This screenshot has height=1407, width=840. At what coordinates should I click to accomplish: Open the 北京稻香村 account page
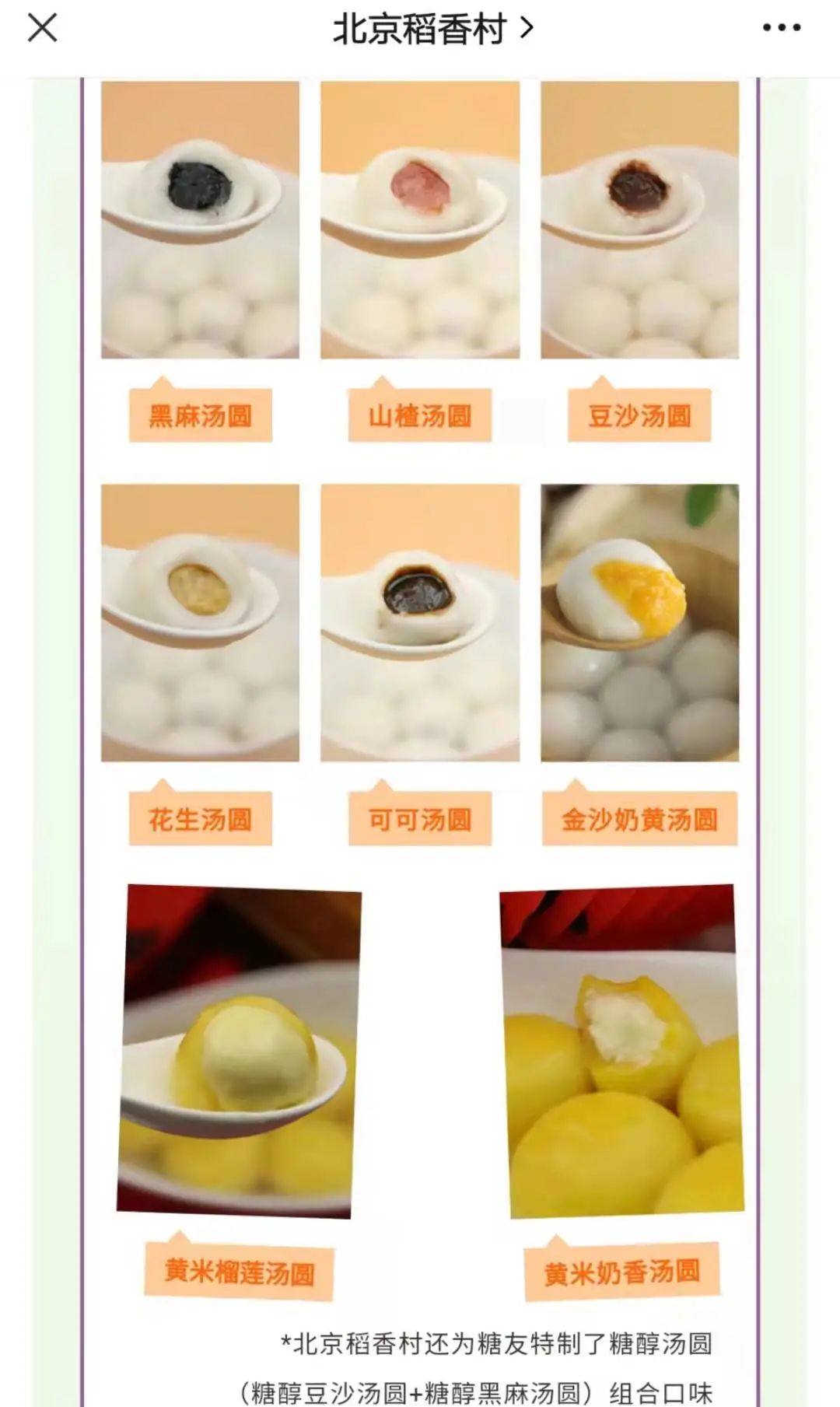tap(432, 30)
